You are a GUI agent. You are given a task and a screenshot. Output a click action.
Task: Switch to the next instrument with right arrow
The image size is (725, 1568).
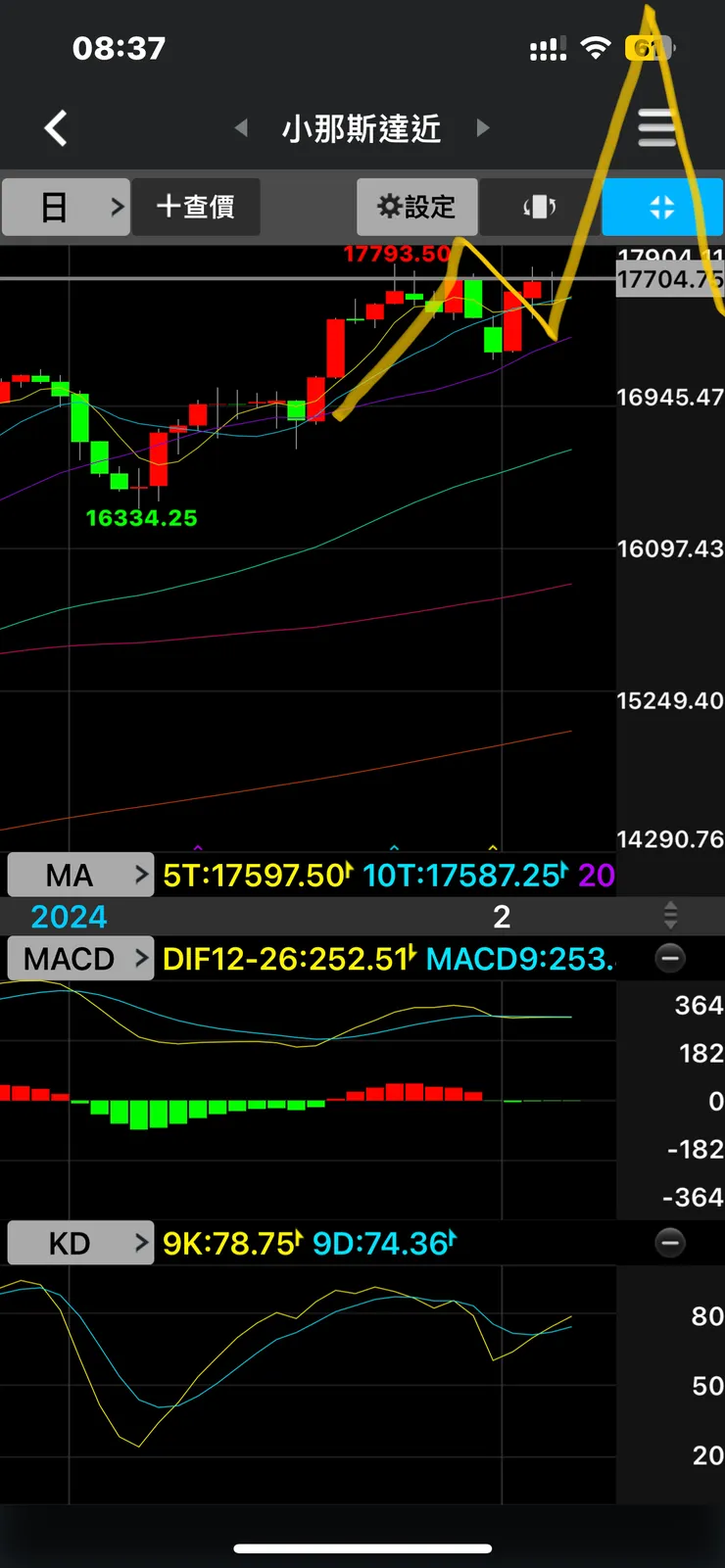click(x=482, y=127)
